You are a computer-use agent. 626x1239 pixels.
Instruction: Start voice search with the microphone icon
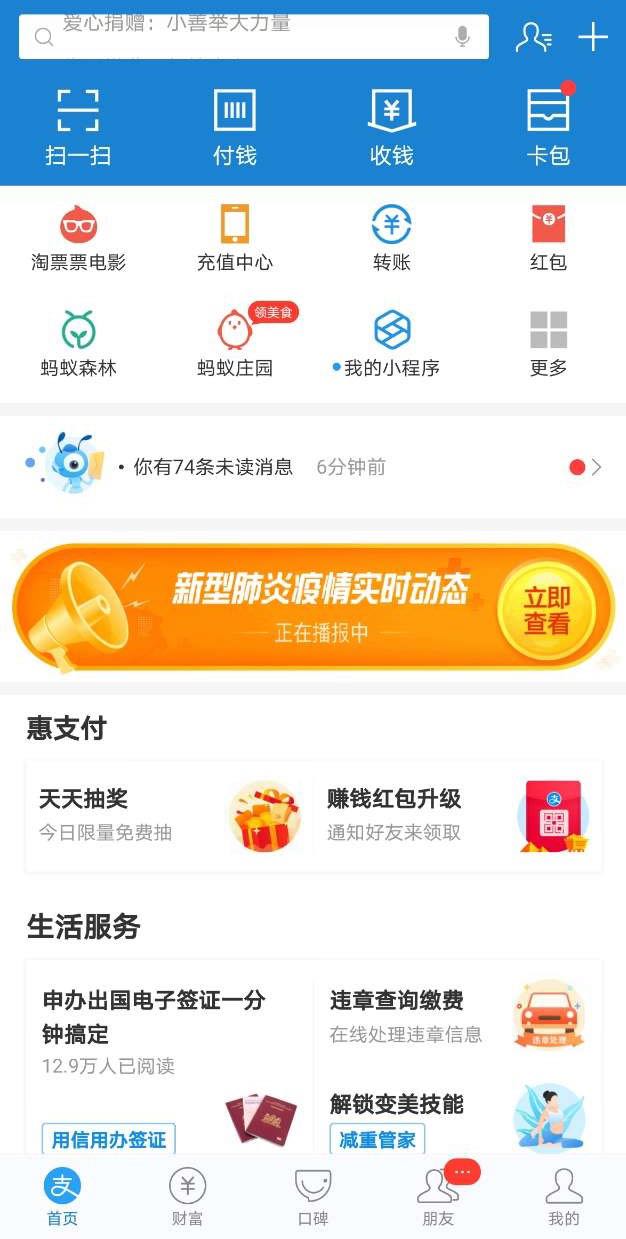tap(462, 37)
